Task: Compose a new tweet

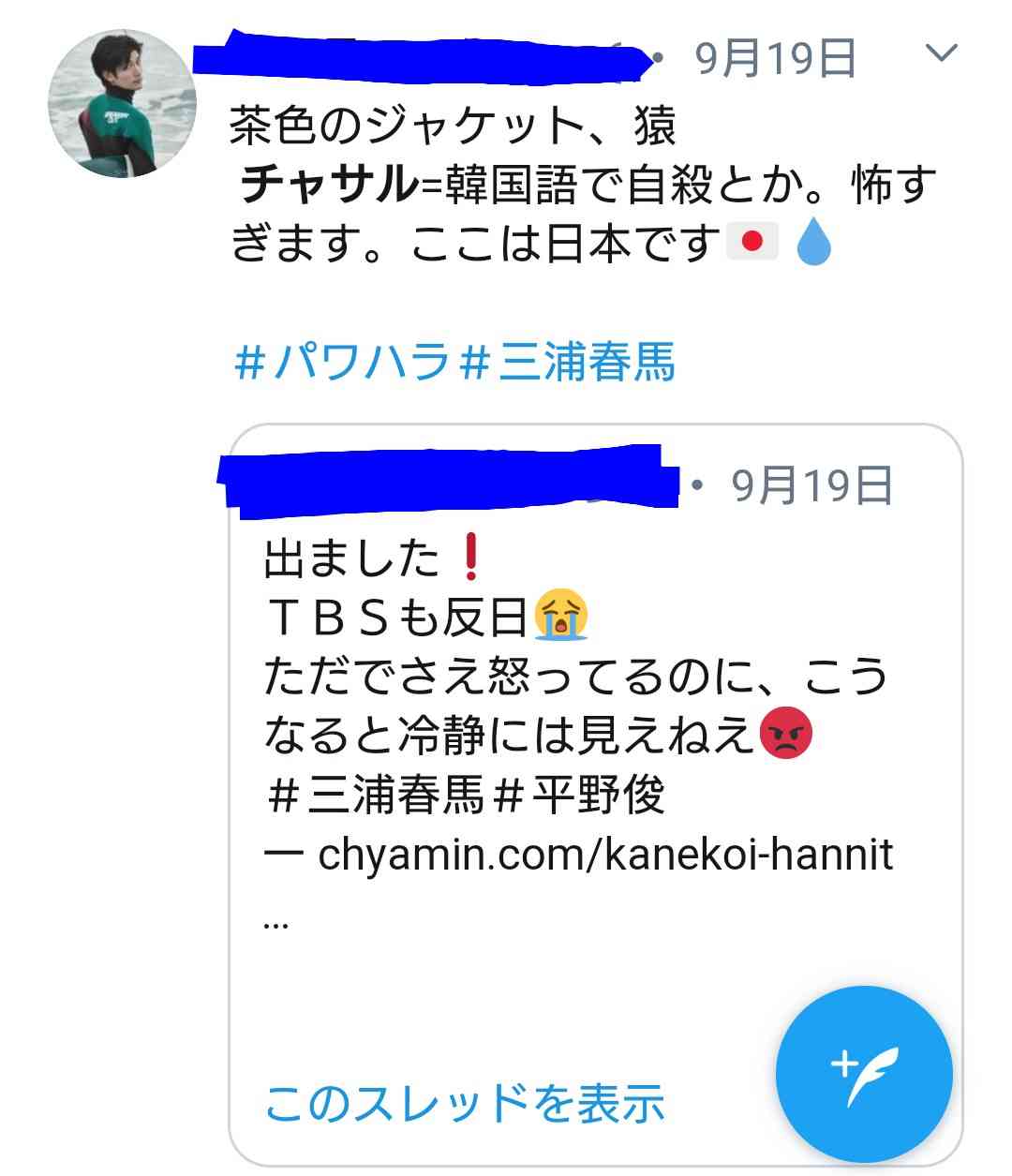Action: coord(864,1073)
